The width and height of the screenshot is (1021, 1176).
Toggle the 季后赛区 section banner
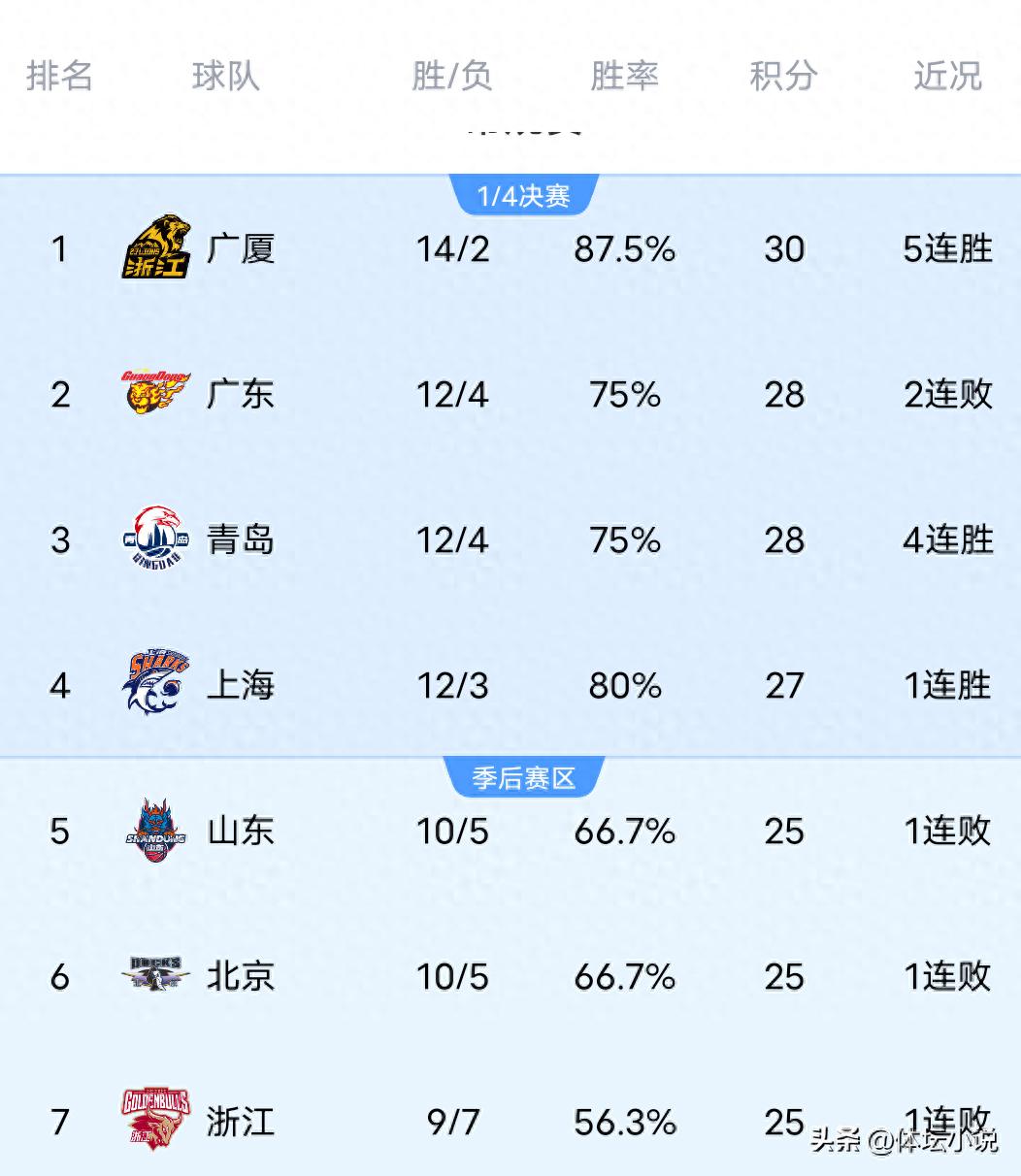[525, 776]
